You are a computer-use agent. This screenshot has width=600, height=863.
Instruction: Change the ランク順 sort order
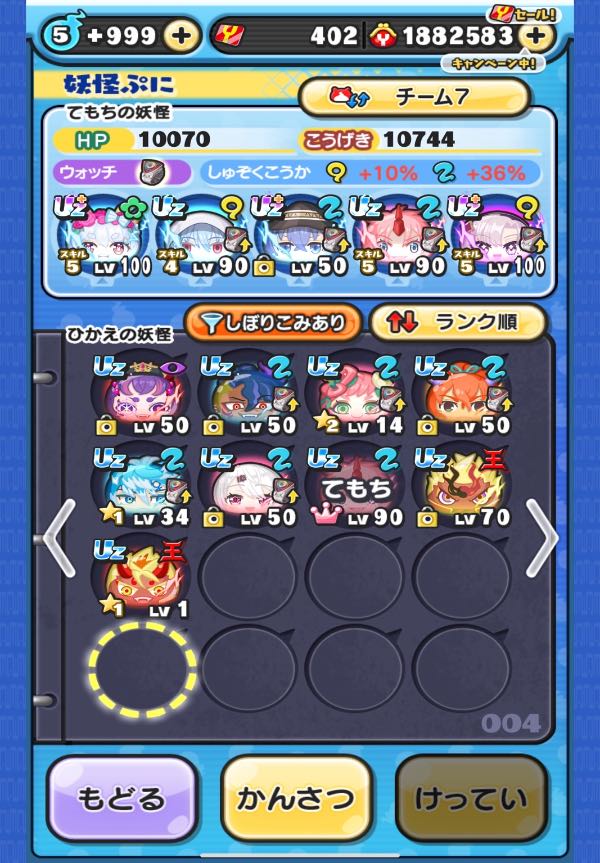[x=457, y=322]
